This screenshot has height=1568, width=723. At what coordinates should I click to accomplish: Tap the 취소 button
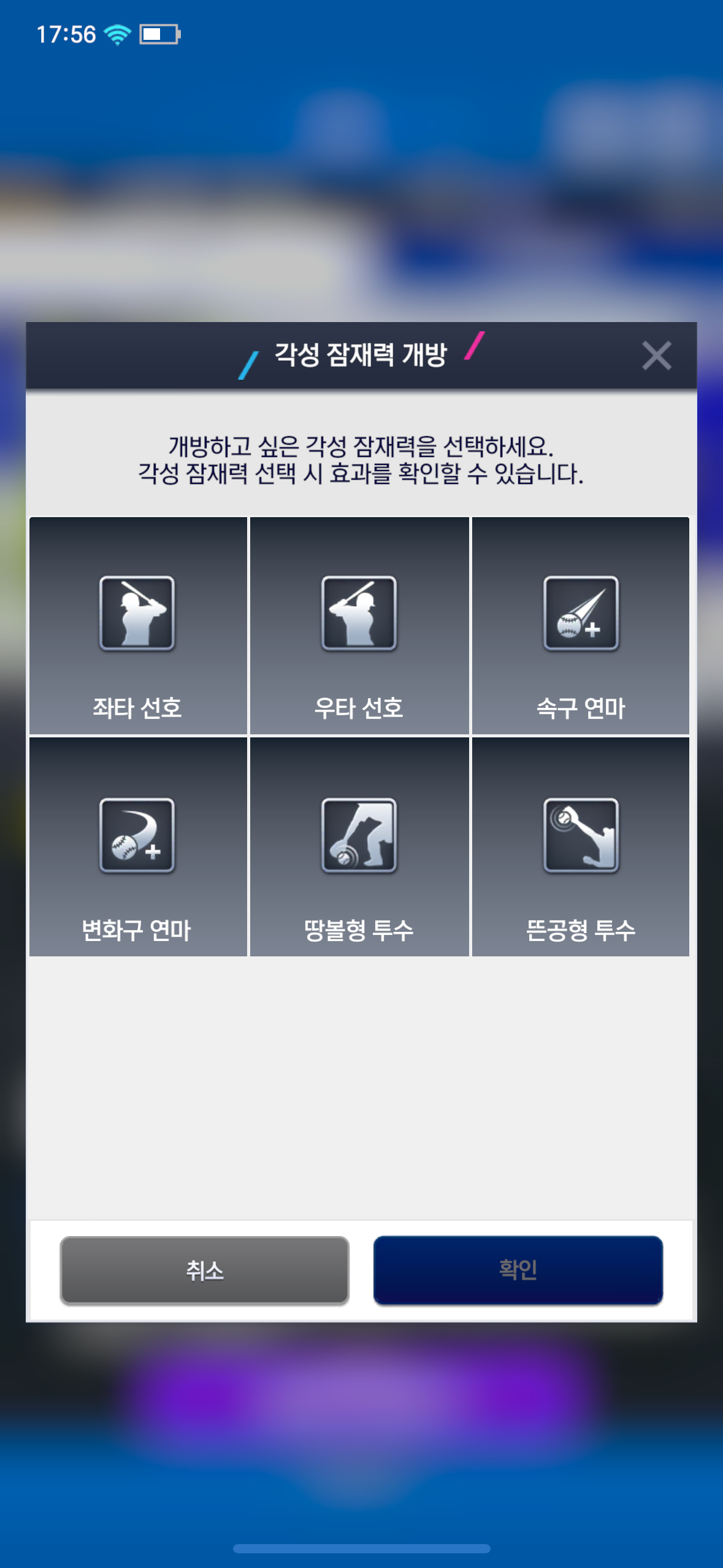tap(205, 1270)
